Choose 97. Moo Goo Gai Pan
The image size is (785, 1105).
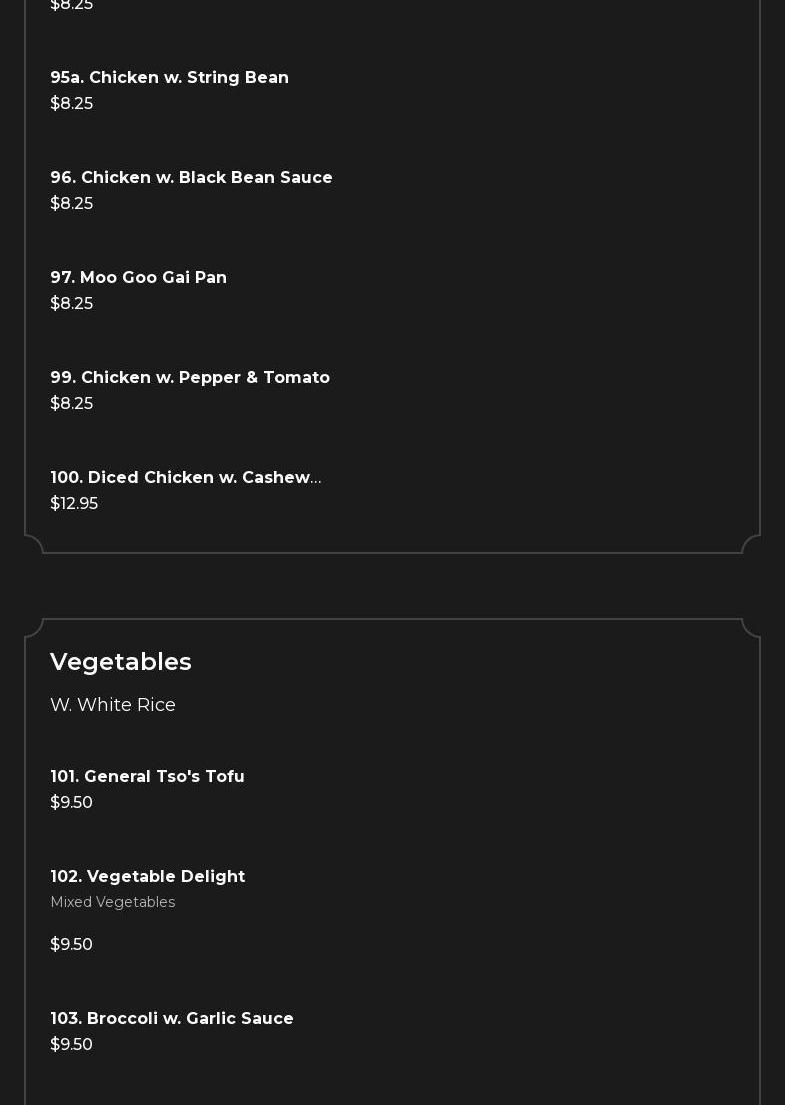[138, 278]
